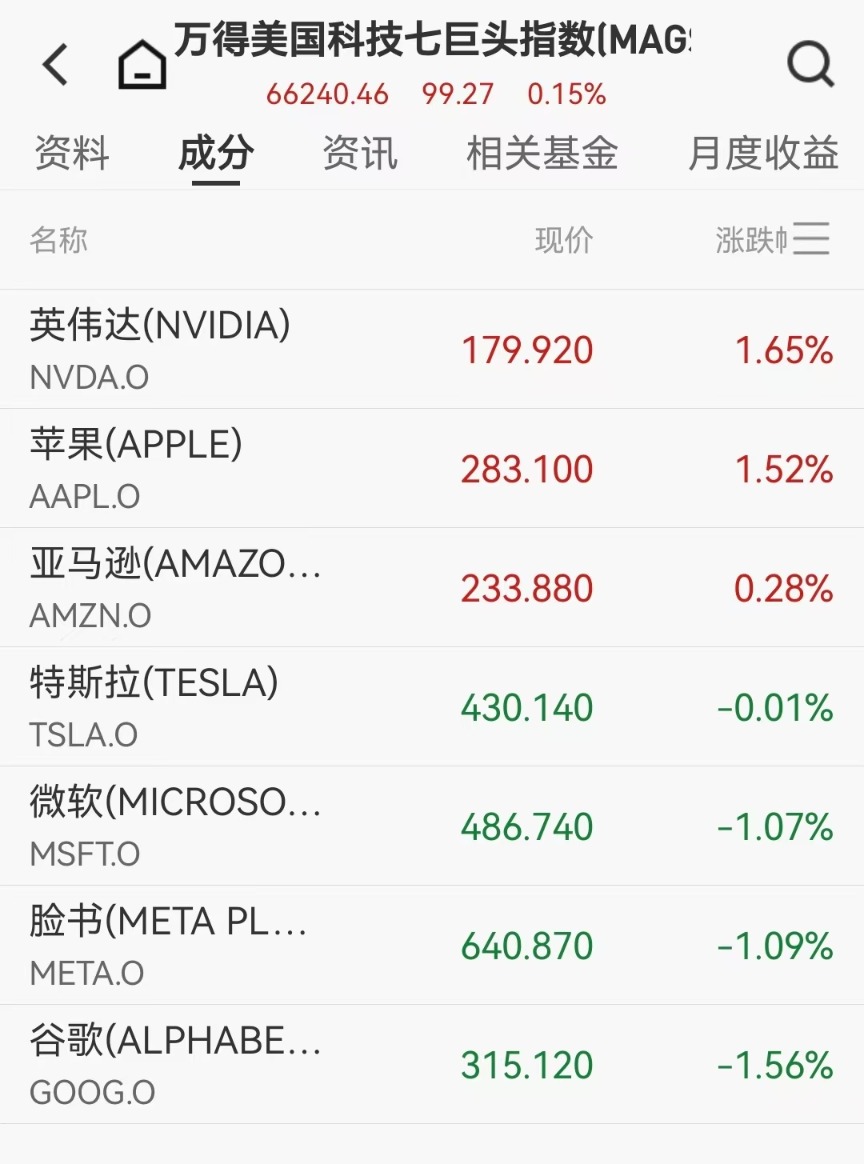View the 亚马逊 AMZN.O stock row
This screenshot has width=864, height=1164.
[x=175, y=587]
